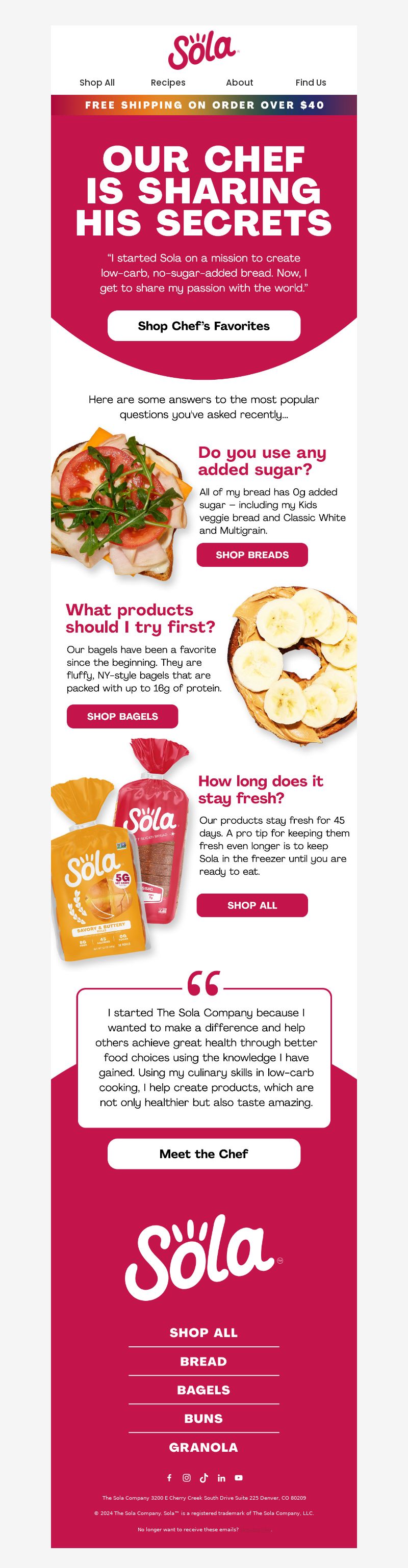Open the Instagram icon

pyautogui.click(x=187, y=1477)
